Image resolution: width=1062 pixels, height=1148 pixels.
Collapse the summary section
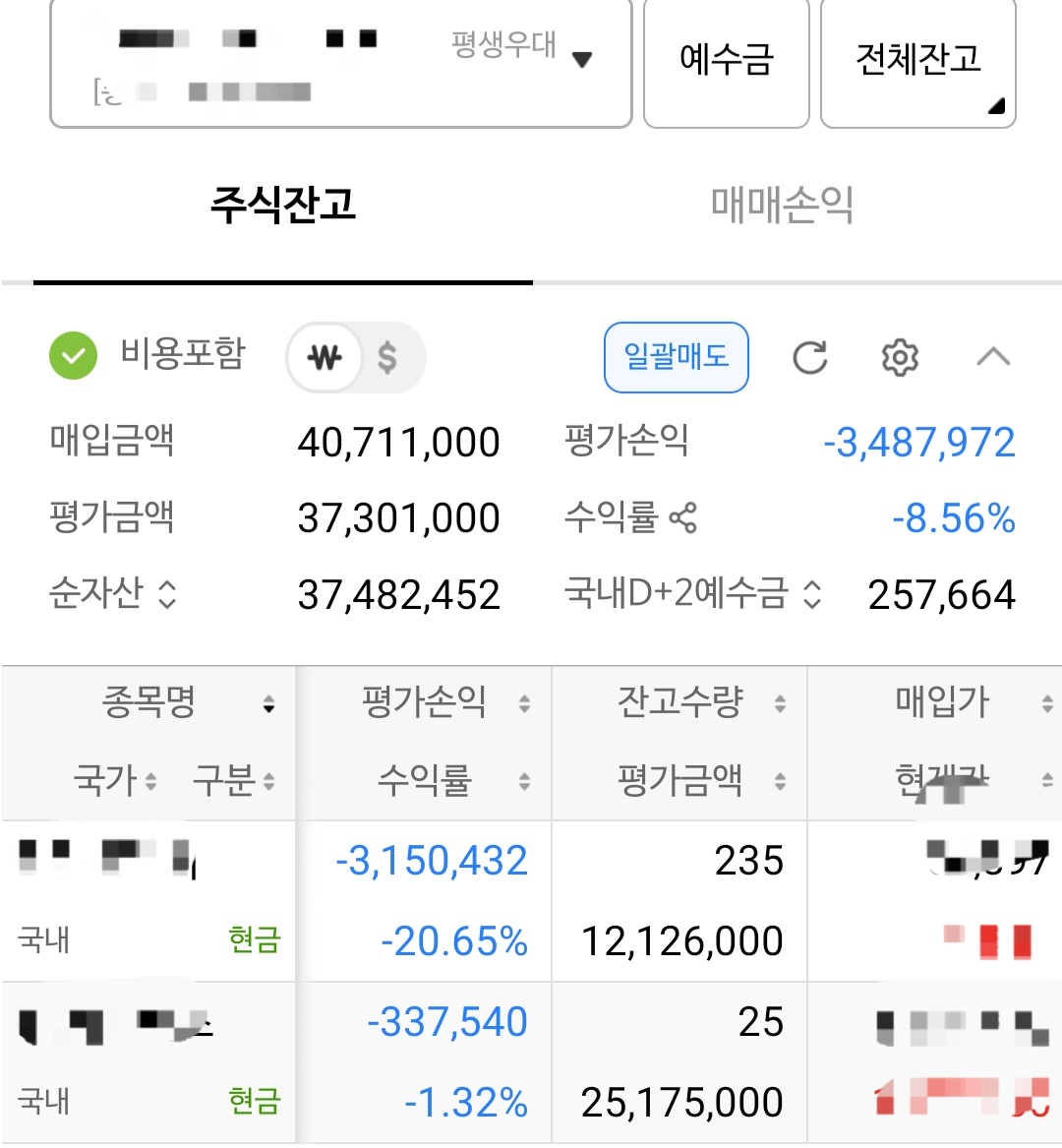point(993,356)
